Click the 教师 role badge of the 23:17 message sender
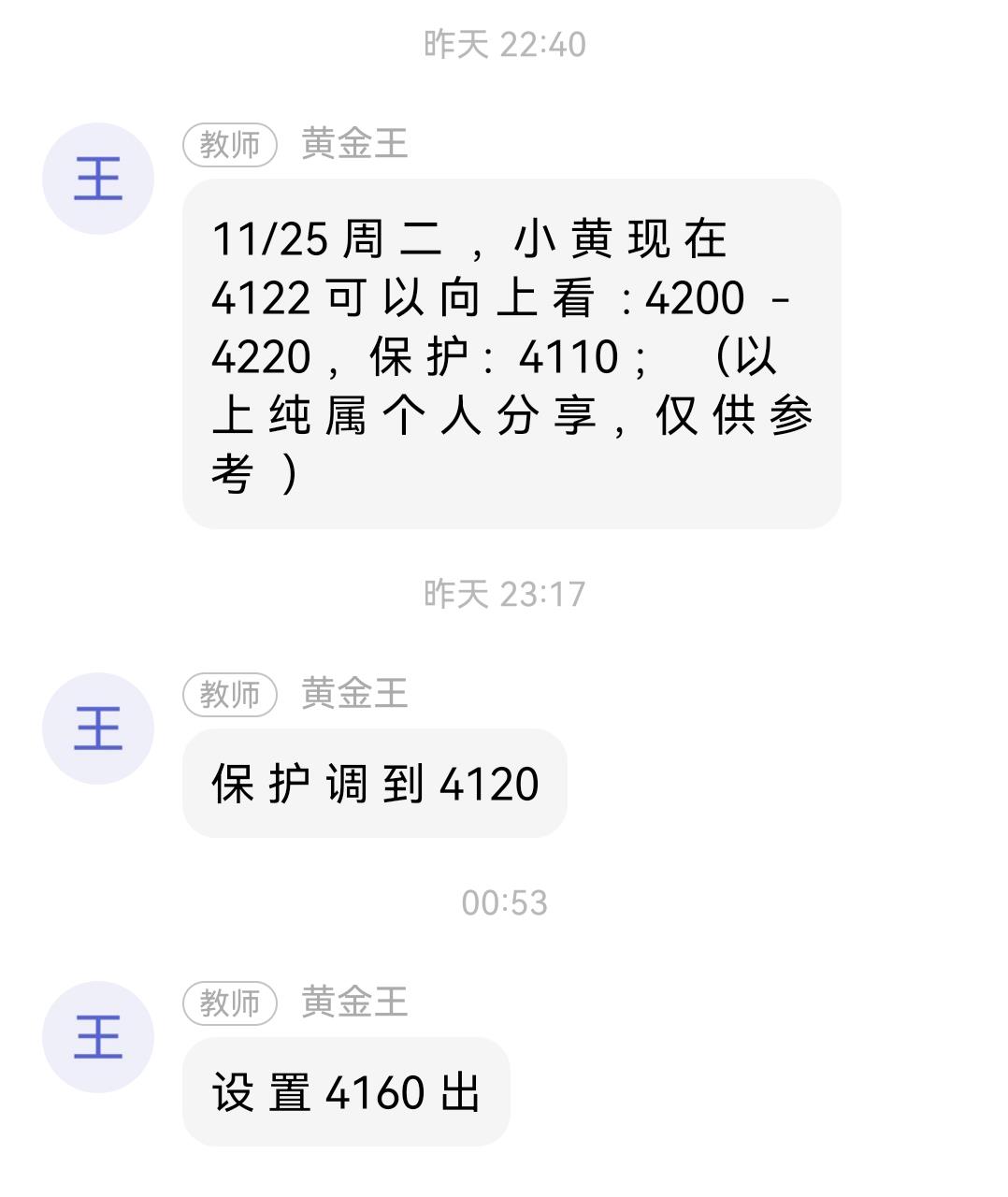The height and width of the screenshot is (1197, 1008). click(230, 695)
